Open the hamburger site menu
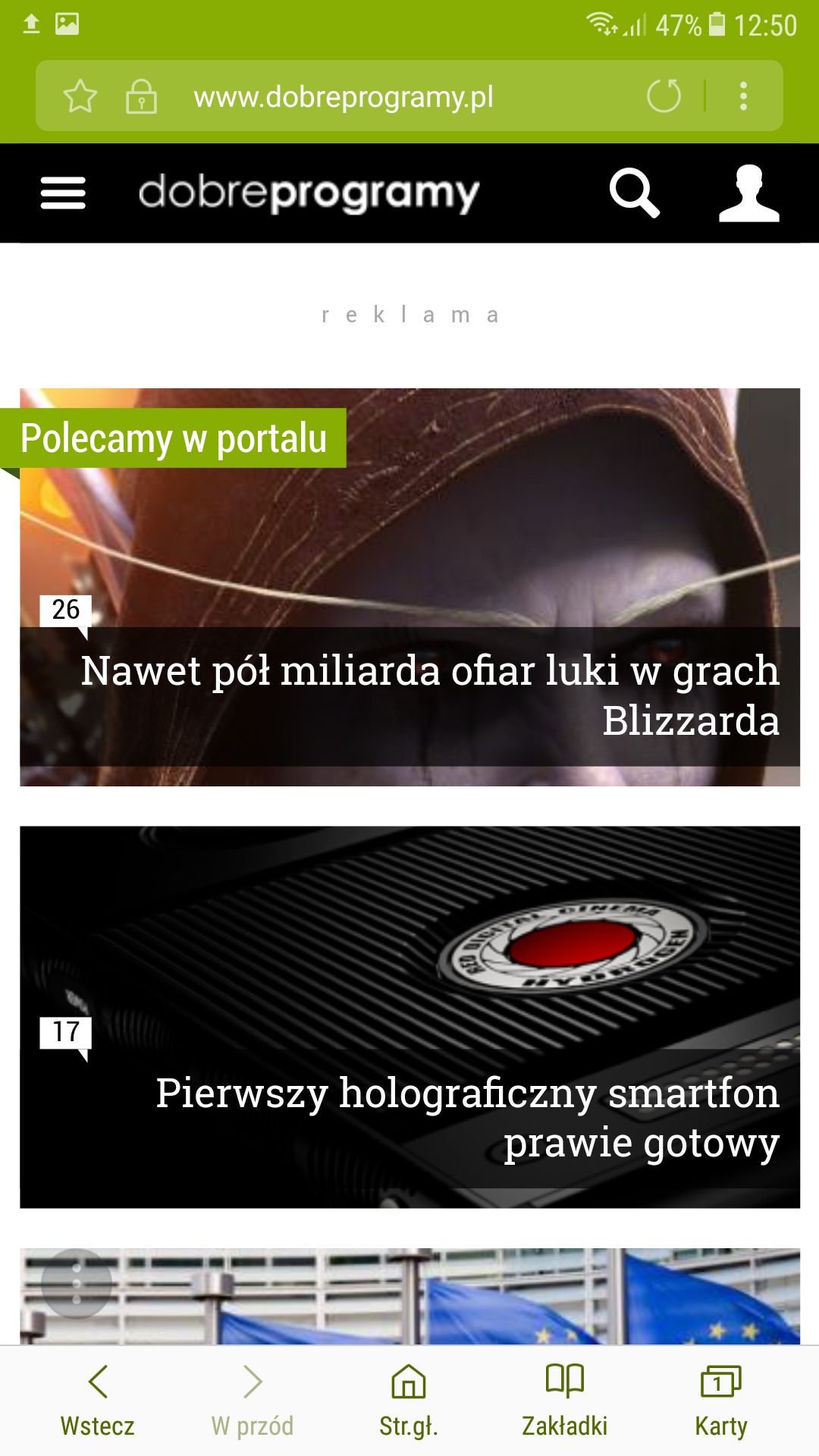The height and width of the screenshot is (1456, 819). click(x=63, y=193)
